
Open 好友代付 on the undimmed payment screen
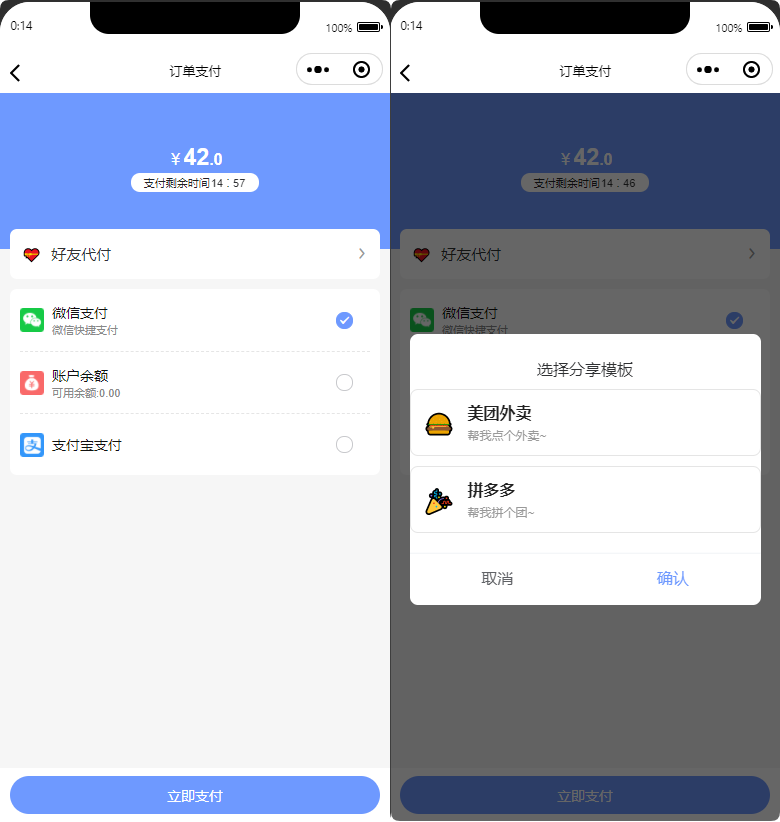[x=195, y=254]
